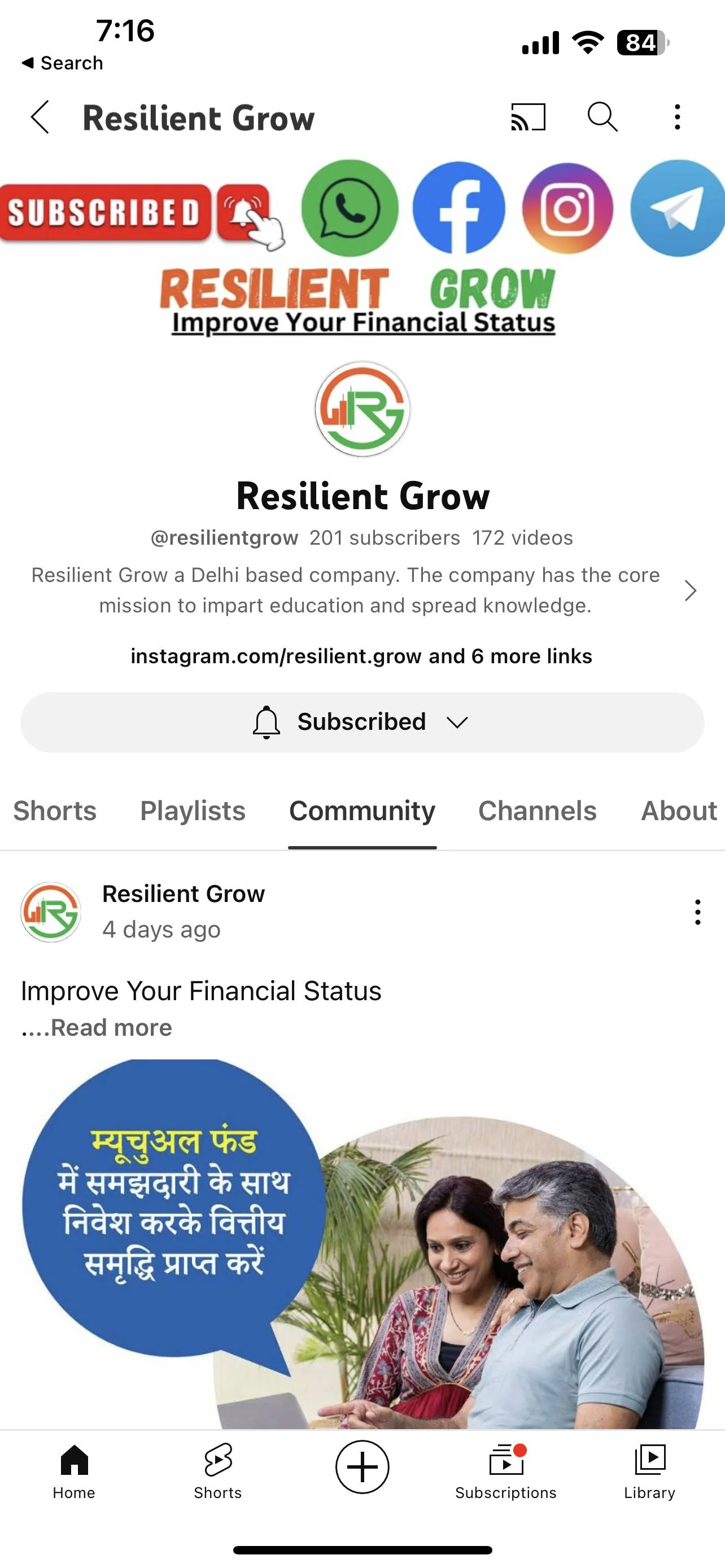Open options for the 4 days ago post
The width and height of the screenshot is (725, 1568).
697,912
